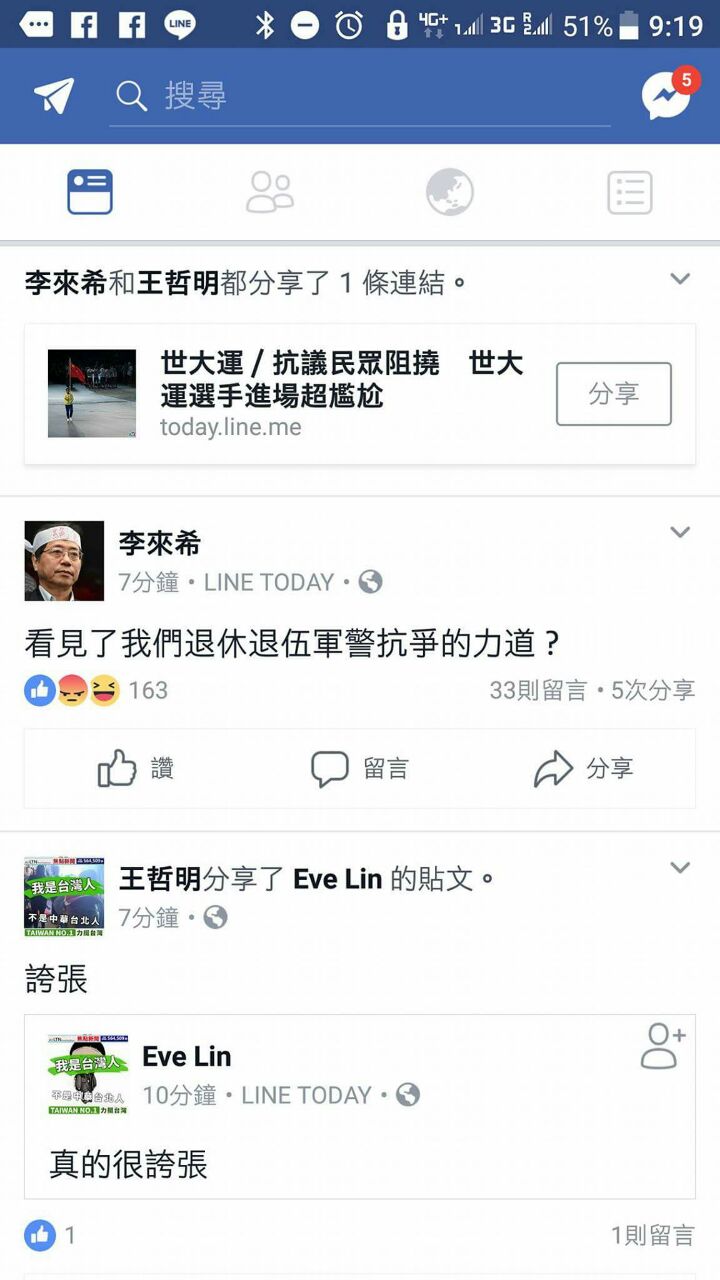Expand options on 李來希's post

[x=680, y=532]
